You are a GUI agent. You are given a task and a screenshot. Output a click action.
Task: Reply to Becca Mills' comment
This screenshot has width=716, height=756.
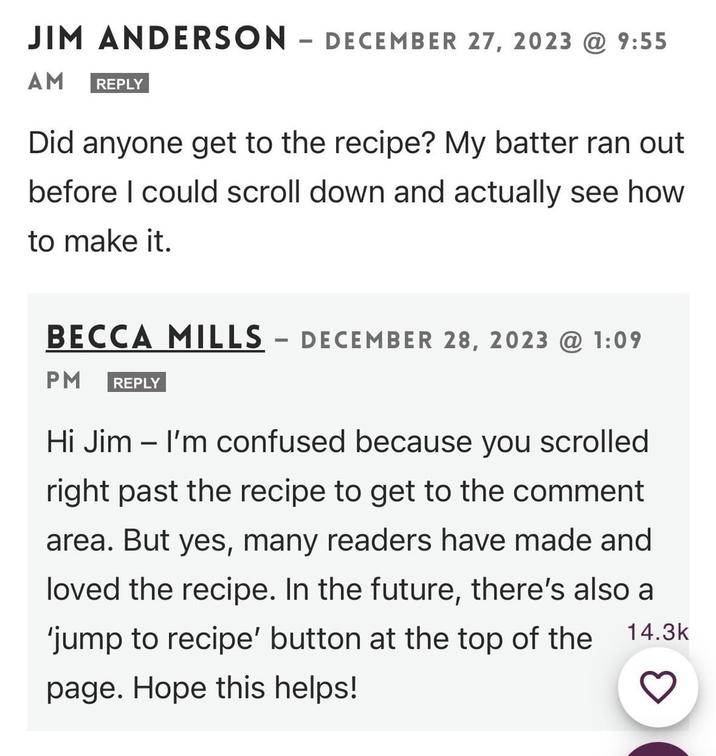pyautogui.click(x=136, y=383)
